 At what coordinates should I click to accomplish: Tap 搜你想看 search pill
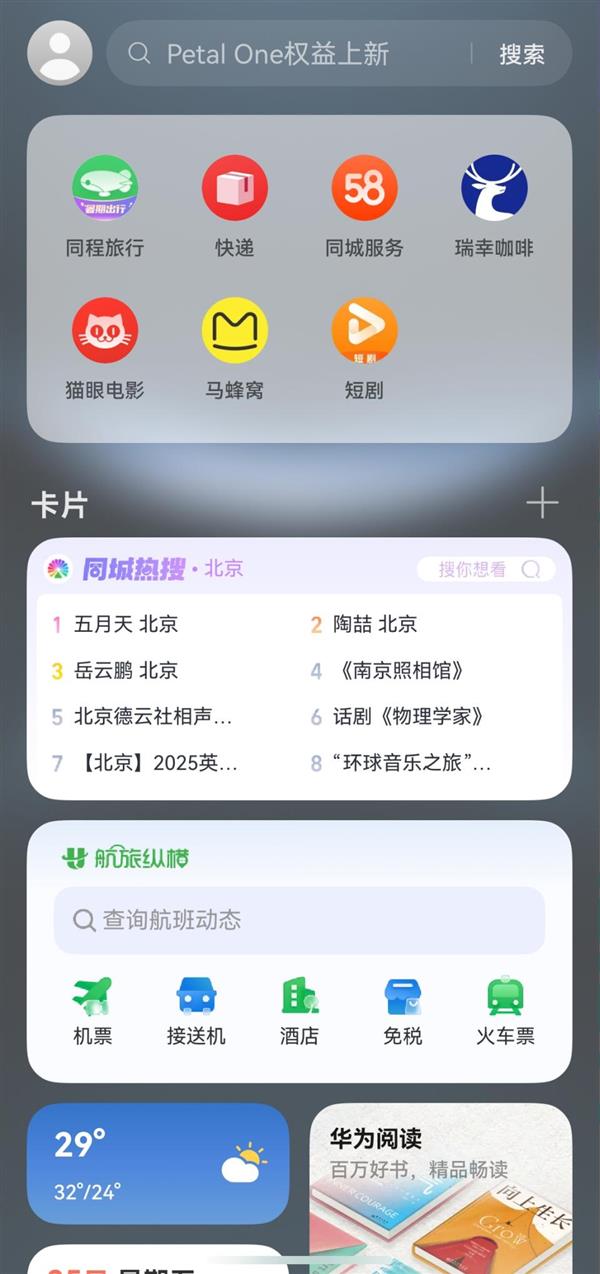click(x=485, y=569)
